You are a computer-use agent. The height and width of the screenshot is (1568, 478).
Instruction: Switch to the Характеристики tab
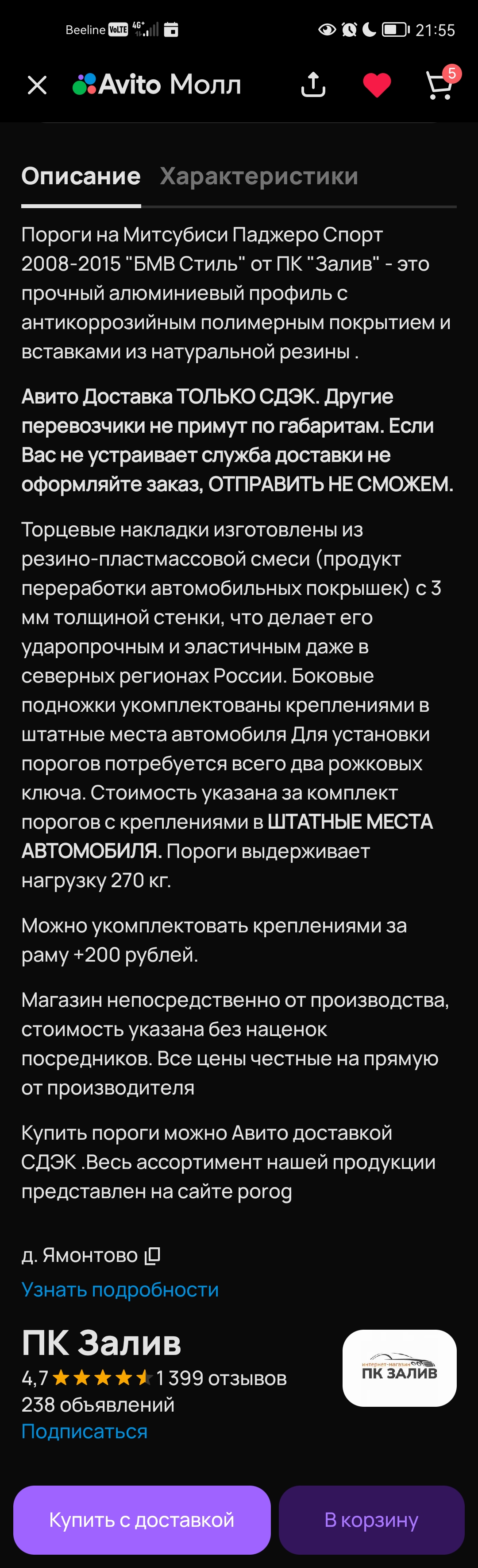258,177
